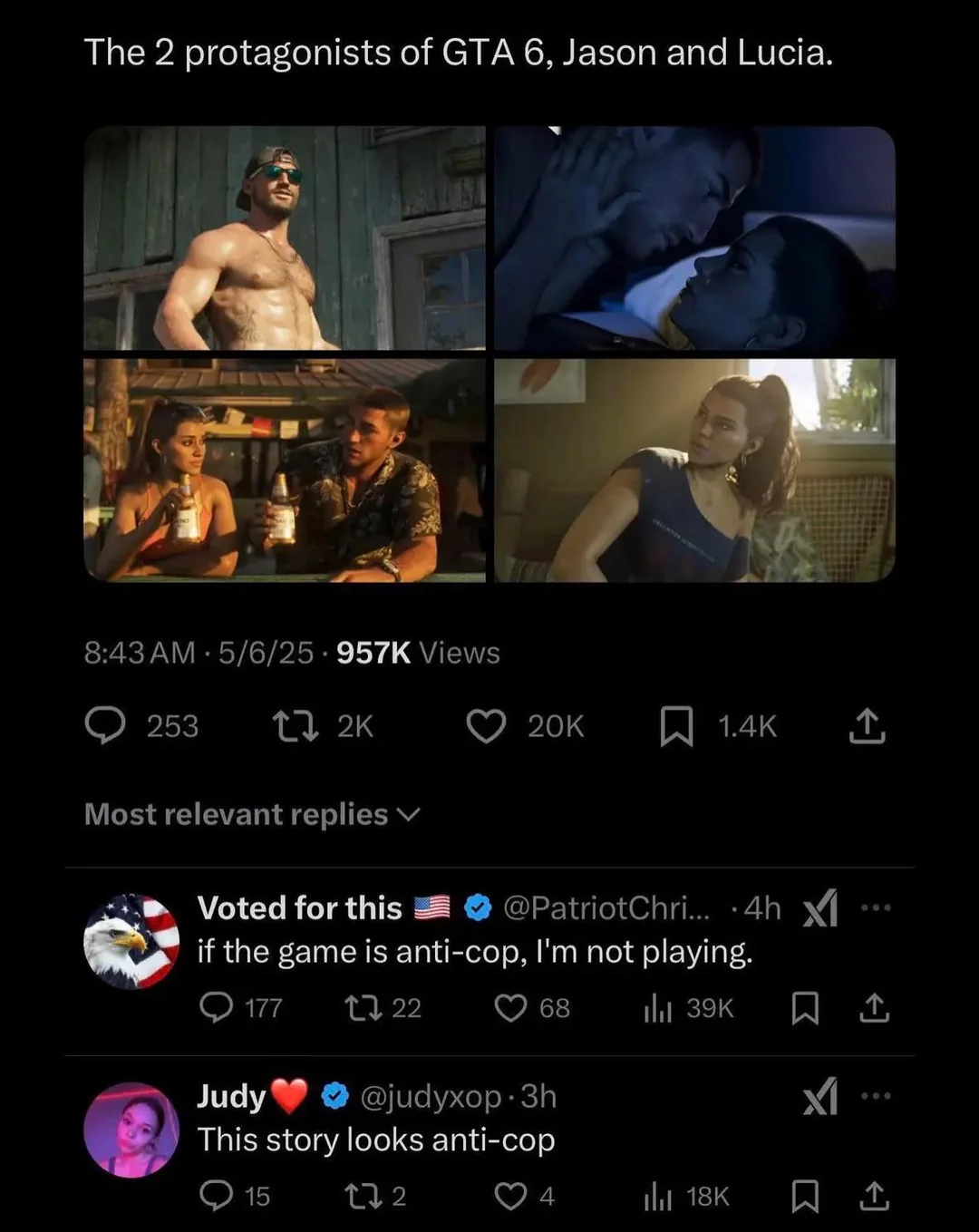Ask Grok about the Voted for this reply
The image size is (979, 1232).
click(x=820, y=909)
